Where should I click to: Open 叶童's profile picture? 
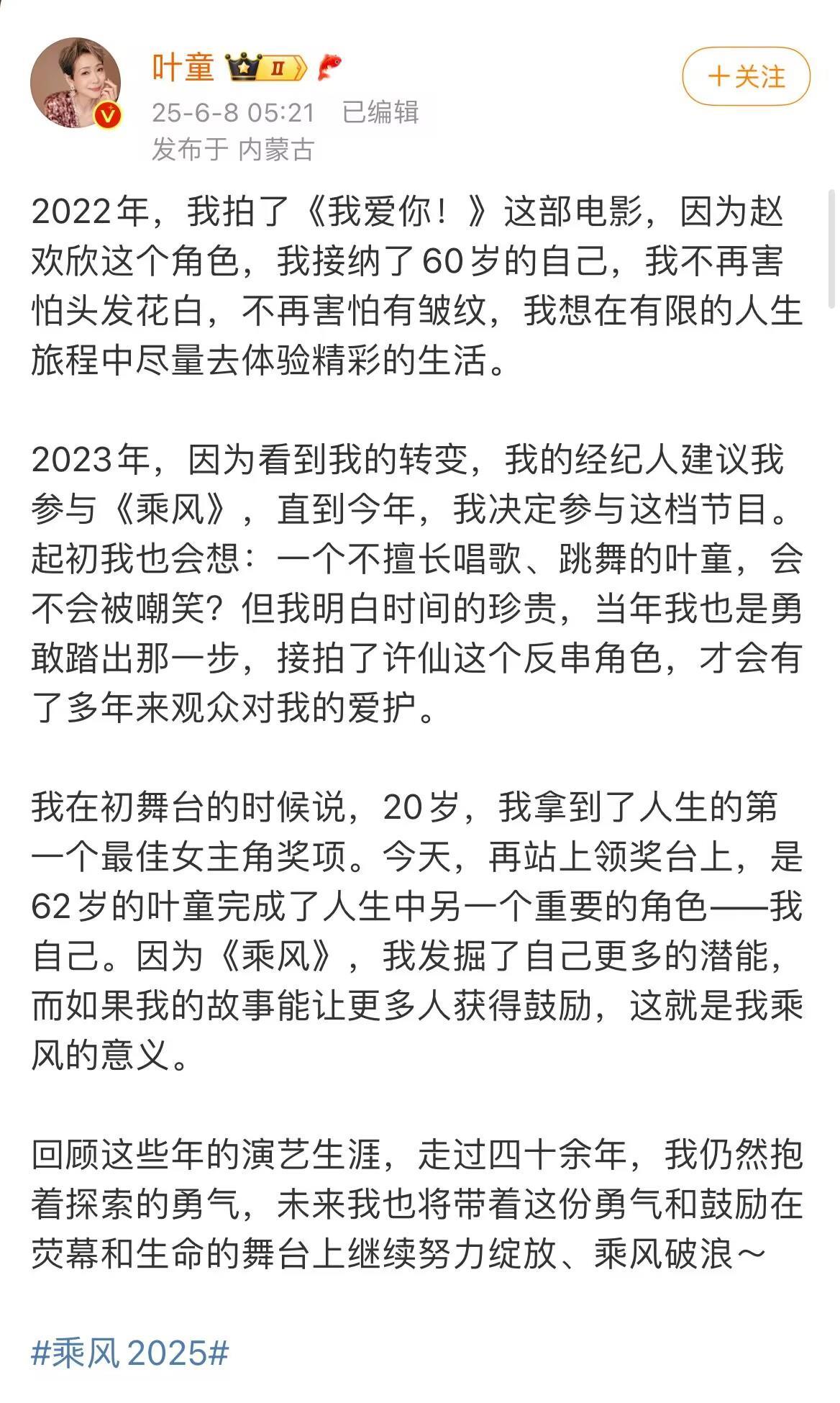76,83
